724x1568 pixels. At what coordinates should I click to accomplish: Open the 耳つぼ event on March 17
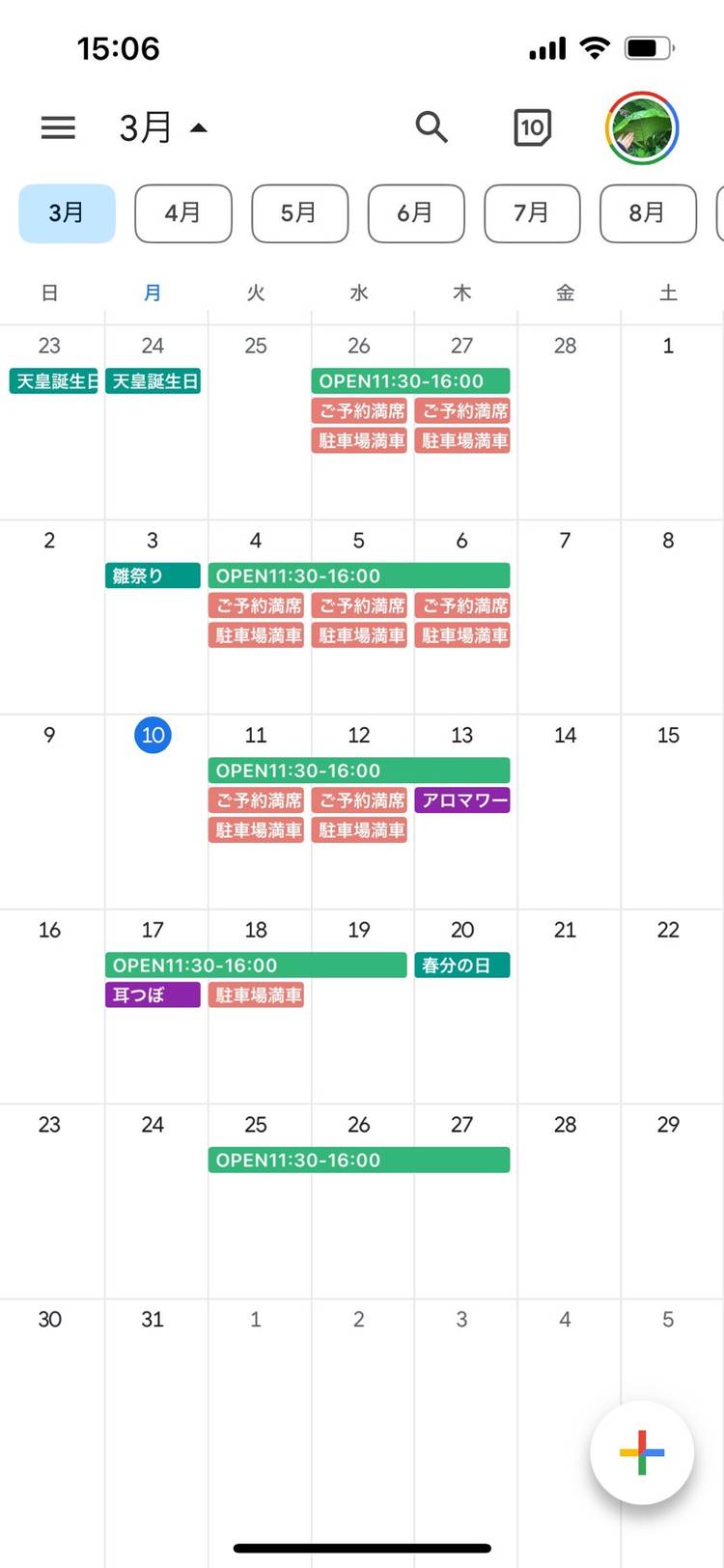point(153,994)
